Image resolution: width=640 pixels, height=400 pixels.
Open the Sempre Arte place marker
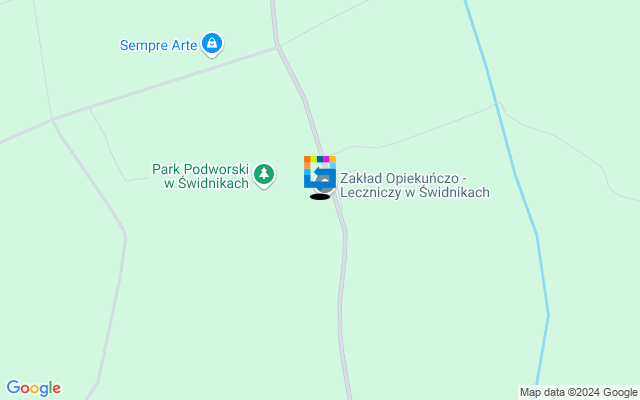click(x=212, y=43)
